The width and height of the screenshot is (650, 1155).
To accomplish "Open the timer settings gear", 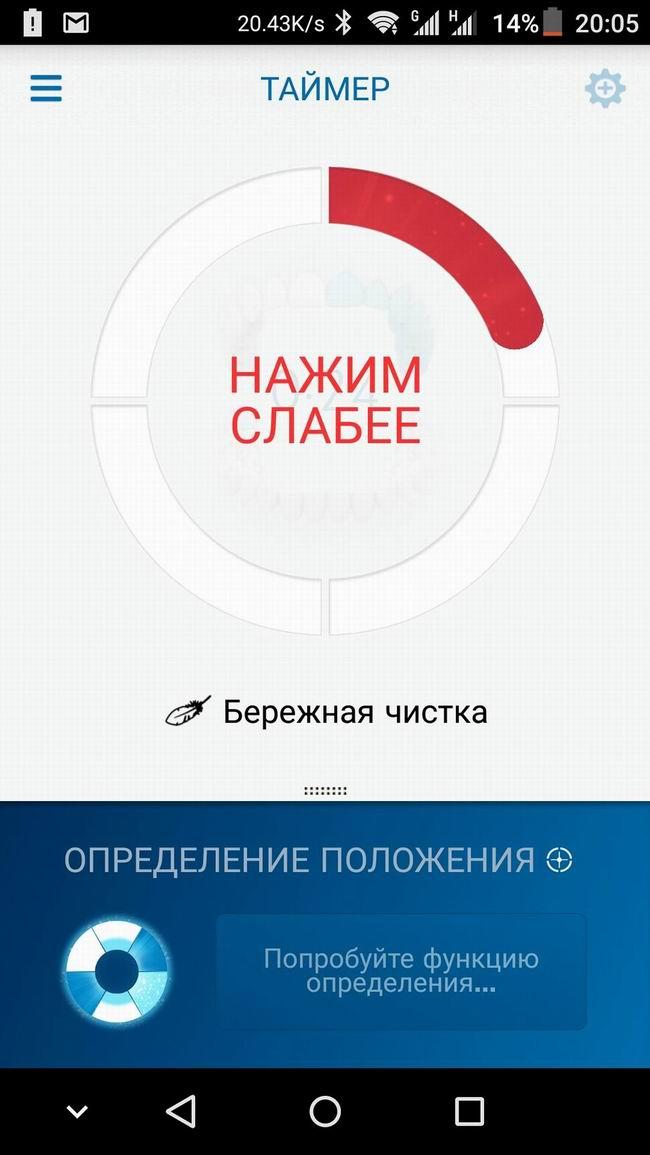I will tap(605, 89).
